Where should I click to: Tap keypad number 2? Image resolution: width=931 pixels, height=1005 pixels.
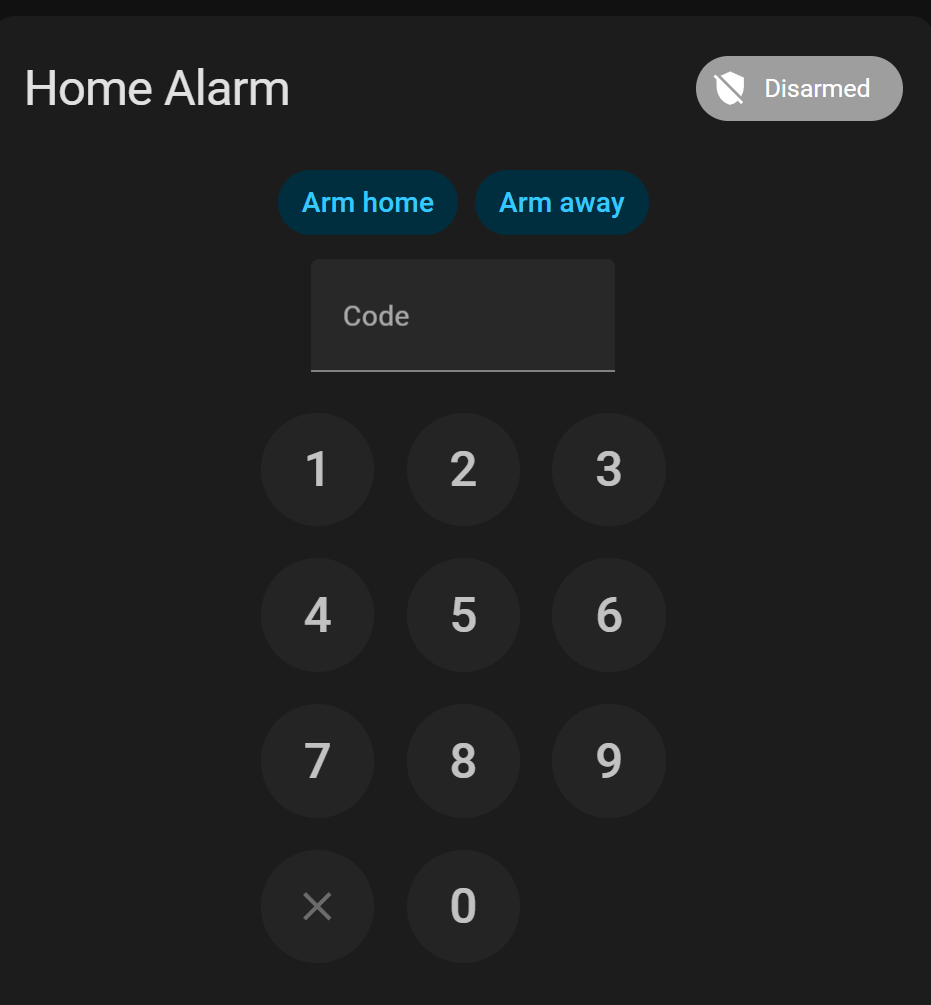(x=463, y=469)
